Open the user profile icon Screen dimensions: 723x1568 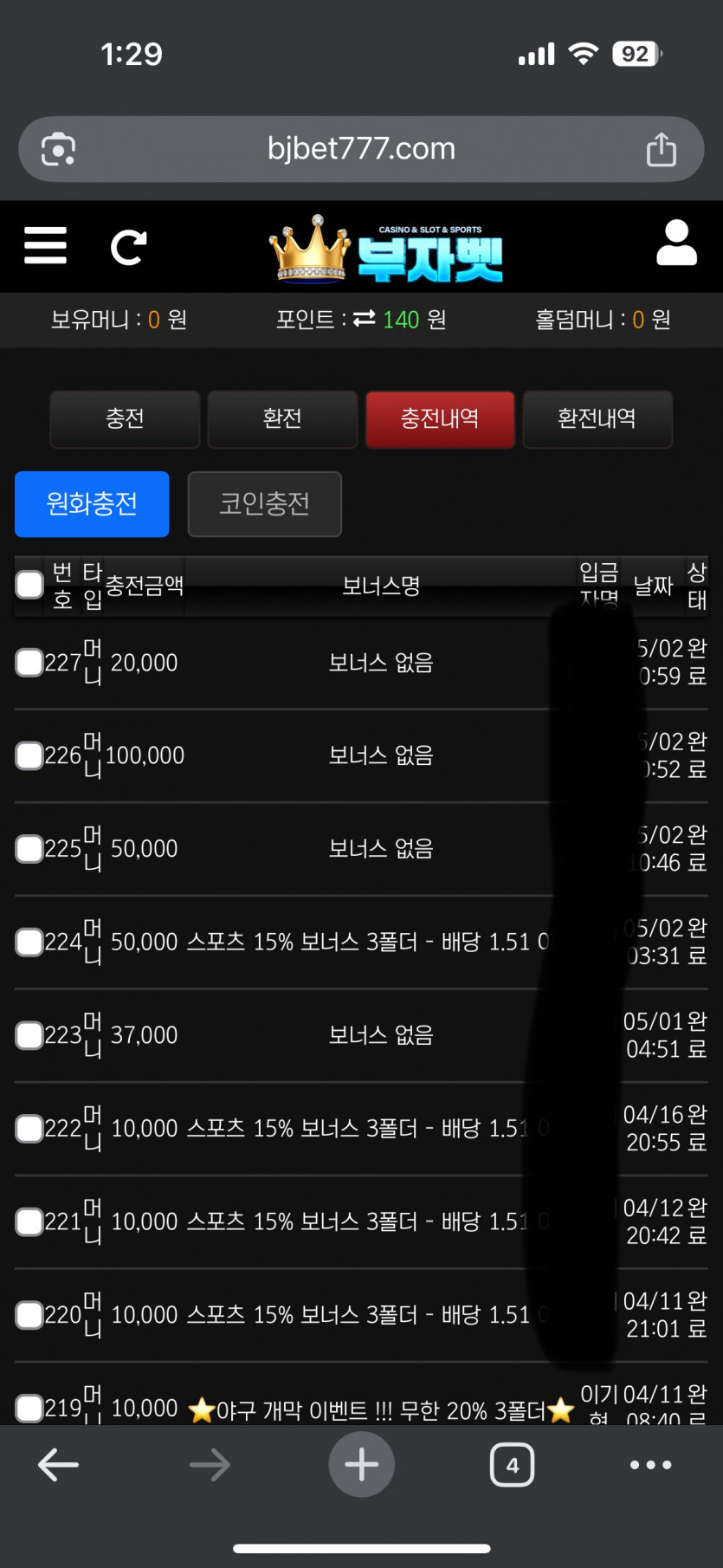(x=676, y=243)
